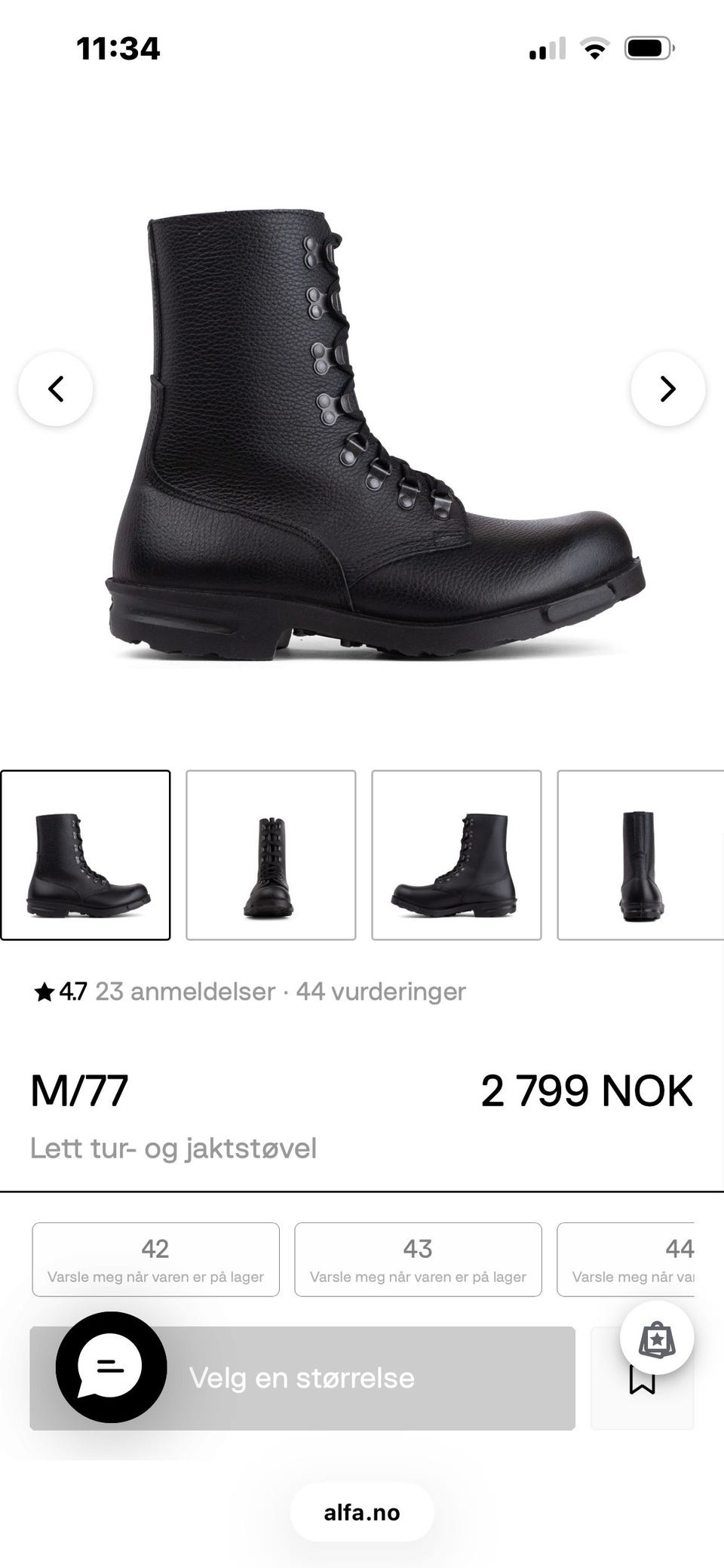This screenshot has width=724, height=1568.
Task: Show the next product image
Action: point(667,389)
